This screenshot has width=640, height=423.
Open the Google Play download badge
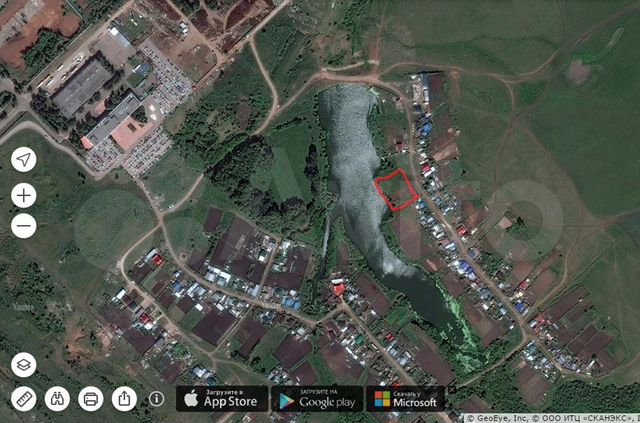pyautogui.click(x=316, y=398)
